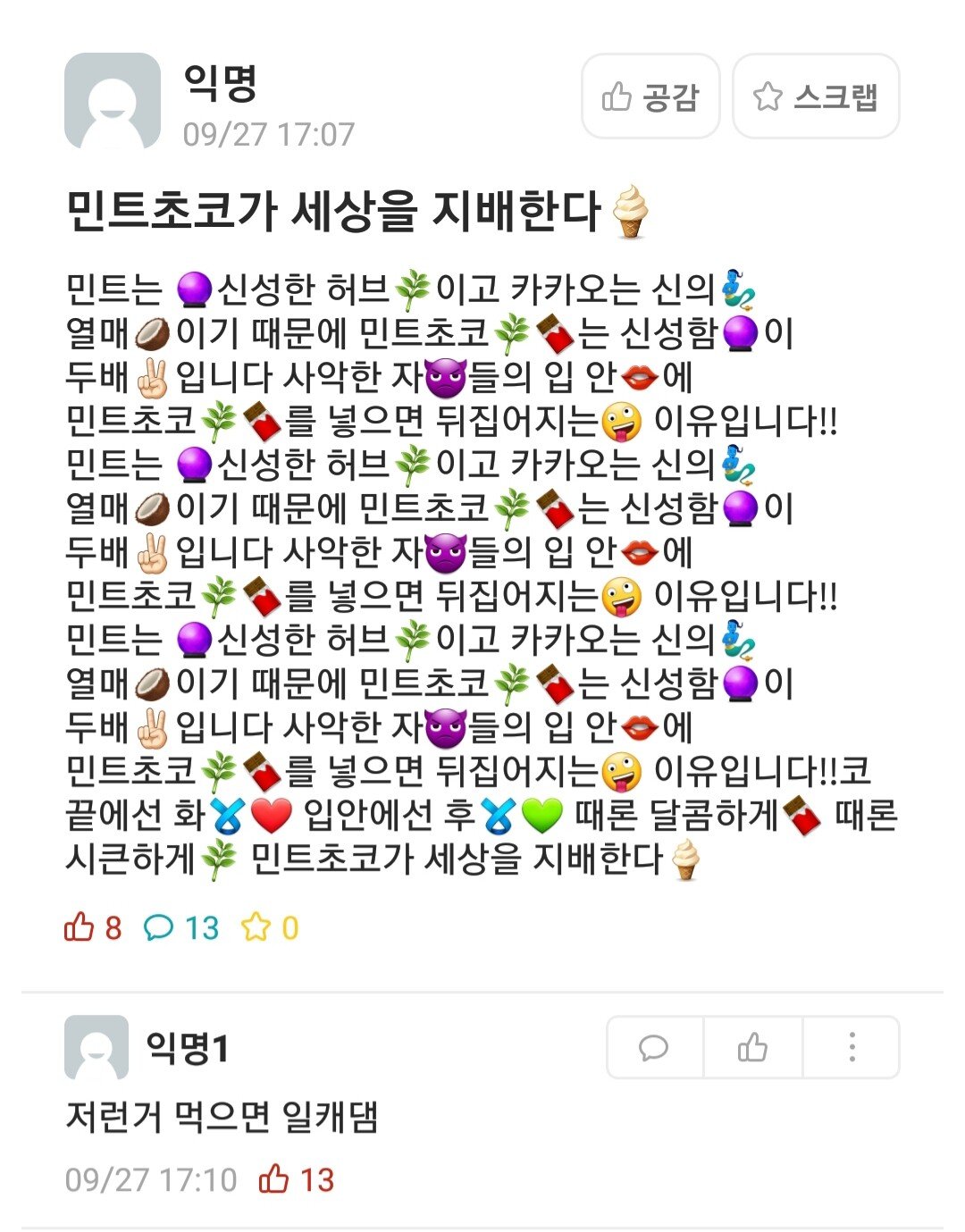Tap the 공감 like button
This screenshot has height=1232, width=965.
pyautogui.click(x=650, y=96)
